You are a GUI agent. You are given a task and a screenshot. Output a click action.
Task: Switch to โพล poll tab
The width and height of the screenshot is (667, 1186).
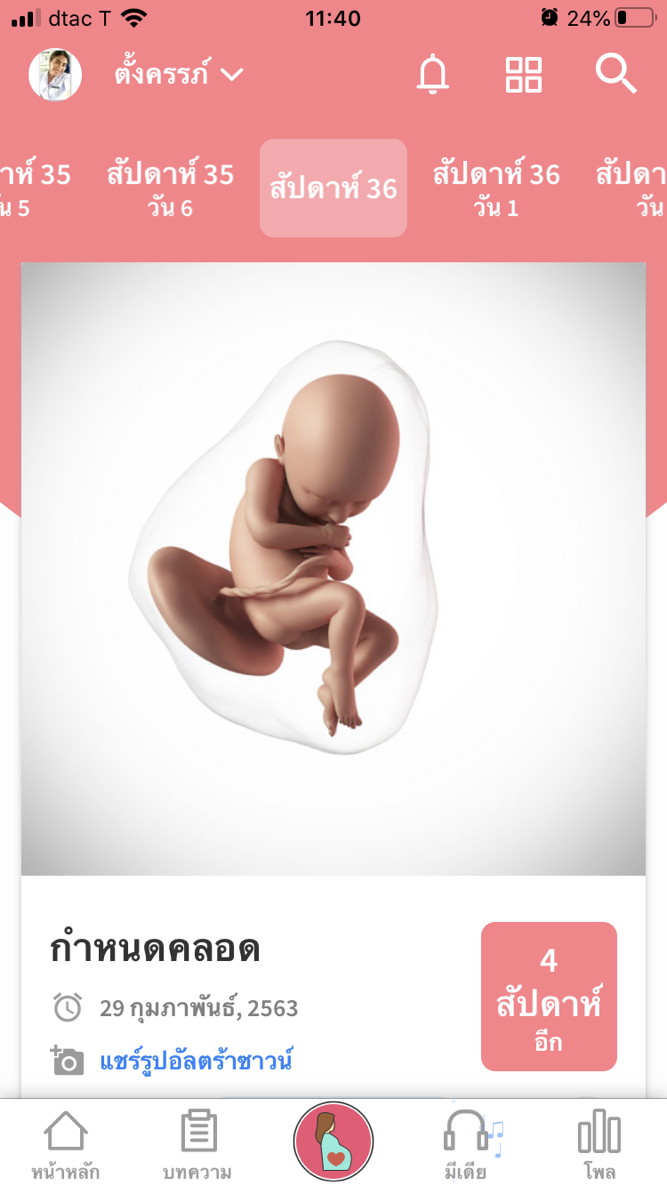599,1145
